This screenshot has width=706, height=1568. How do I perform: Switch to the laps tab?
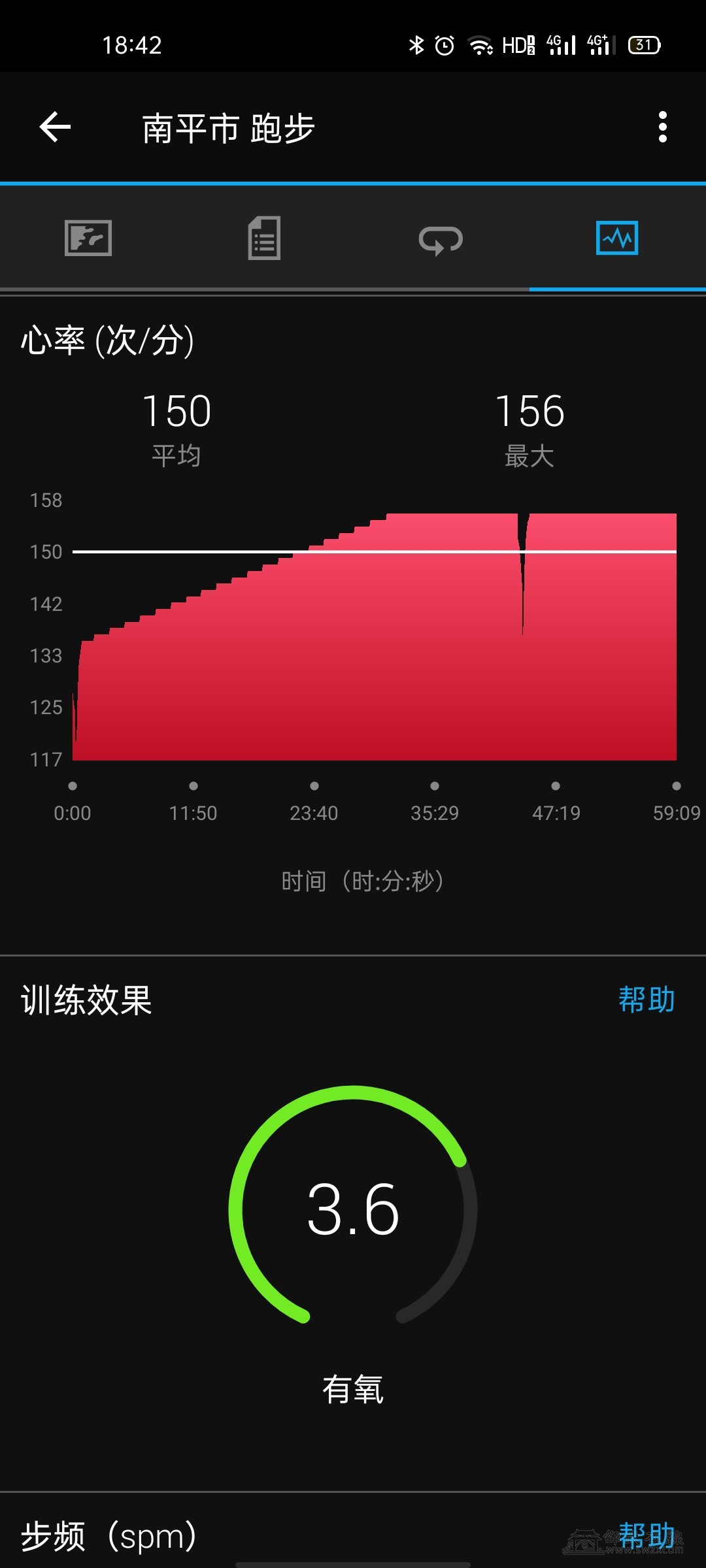coord(441,239)
